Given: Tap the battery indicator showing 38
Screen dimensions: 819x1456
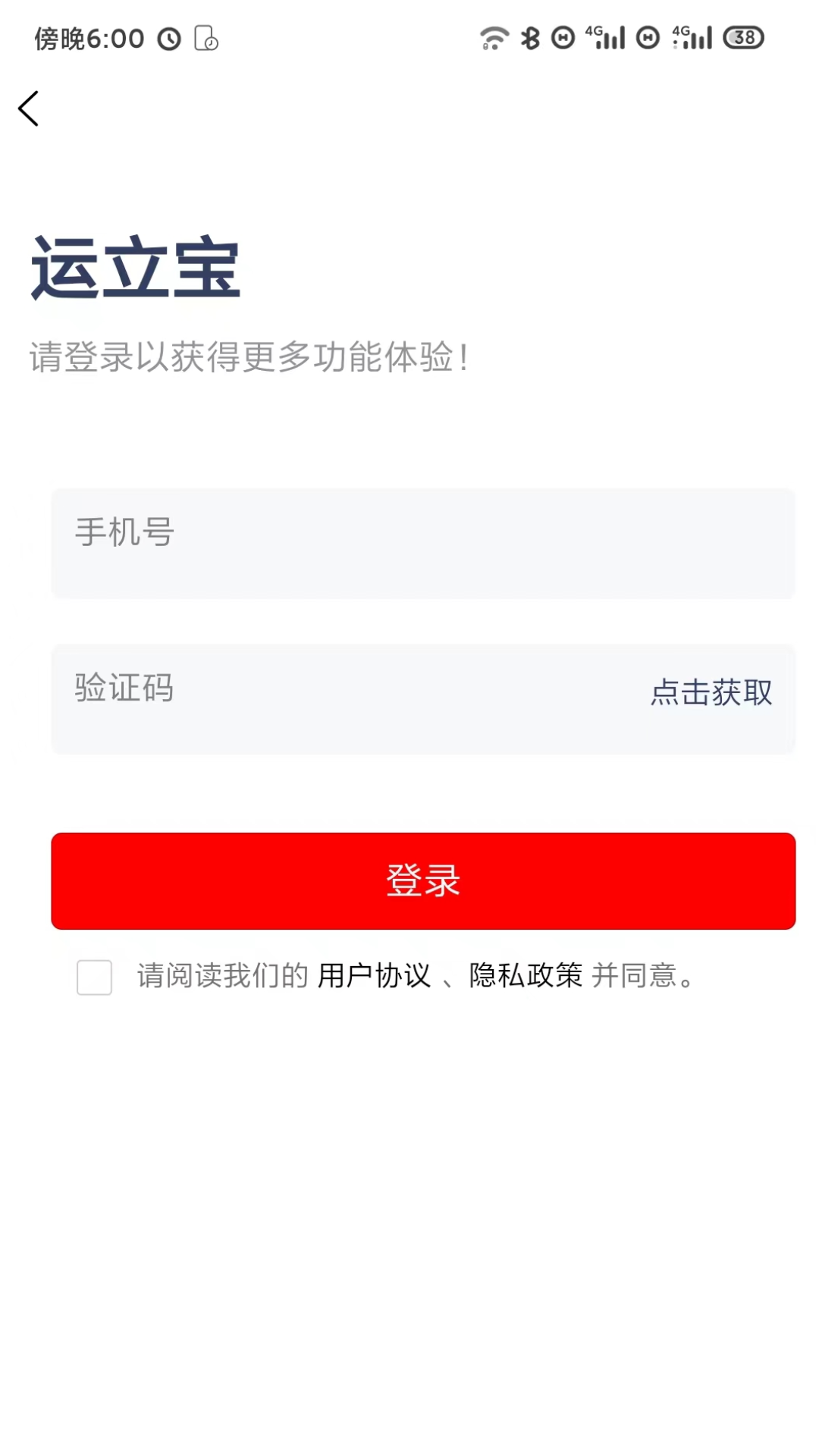Looking at the screenshot, I should [741, 37].
